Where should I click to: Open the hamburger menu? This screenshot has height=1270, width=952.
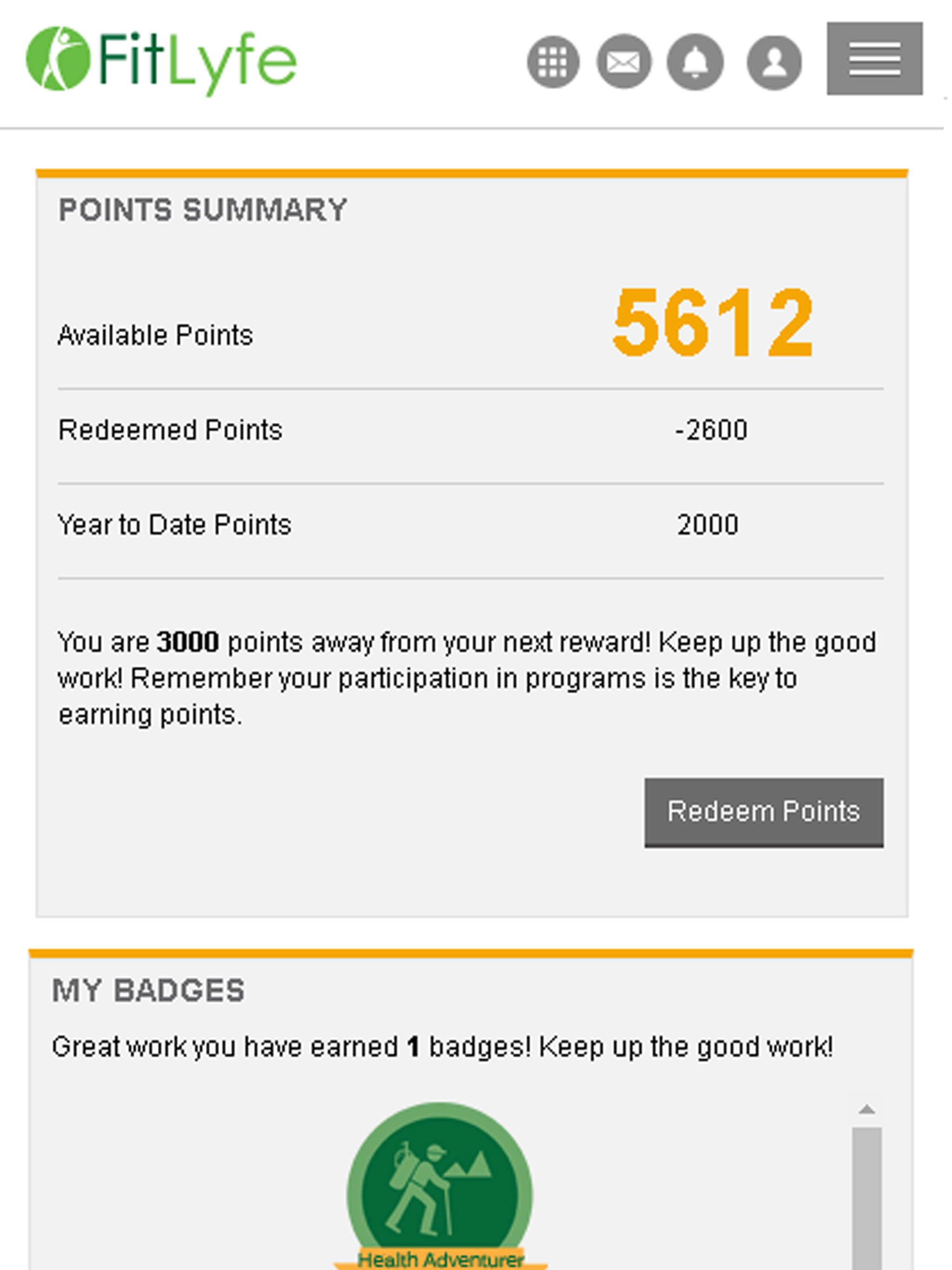point(874,59)
